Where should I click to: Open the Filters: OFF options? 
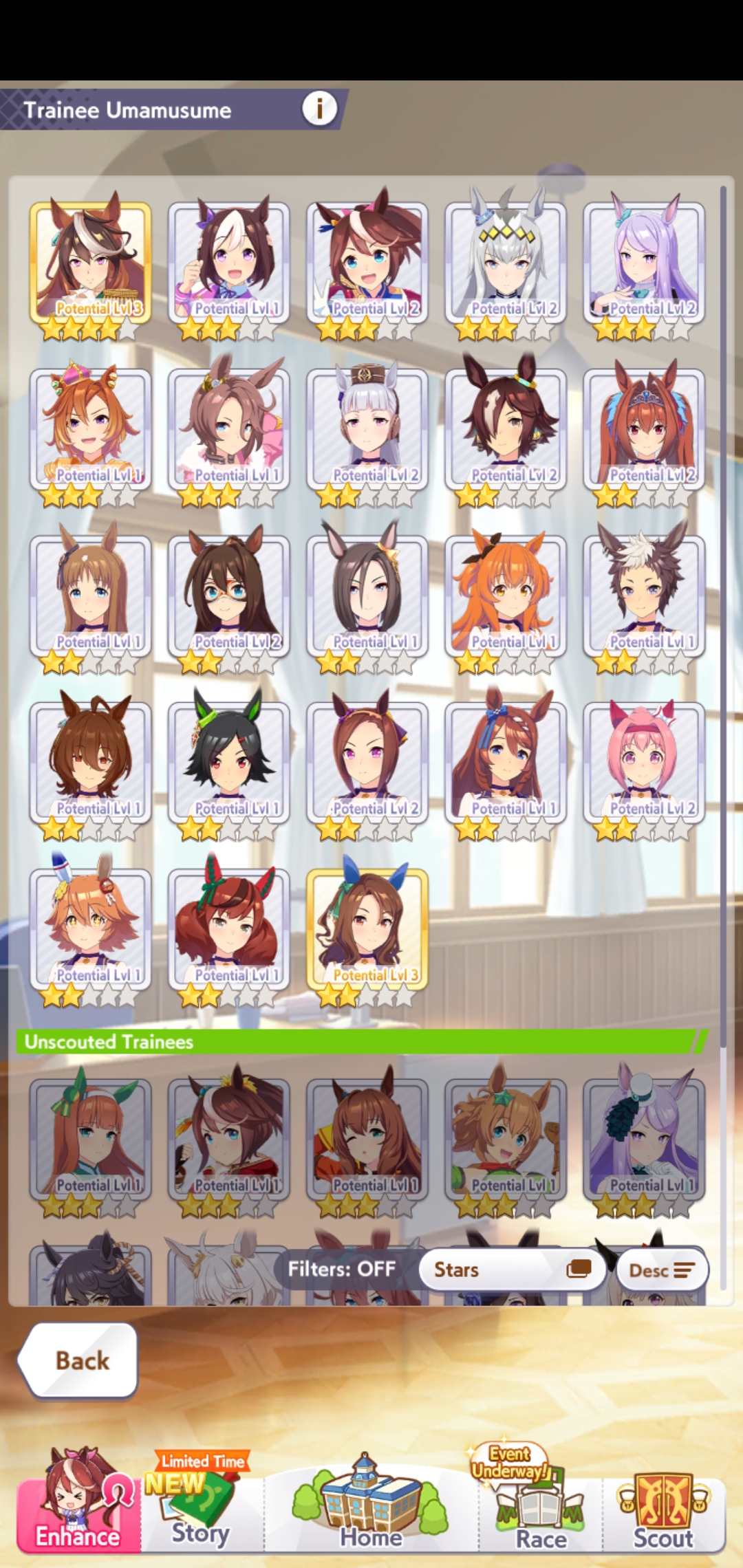(341, 1269)
